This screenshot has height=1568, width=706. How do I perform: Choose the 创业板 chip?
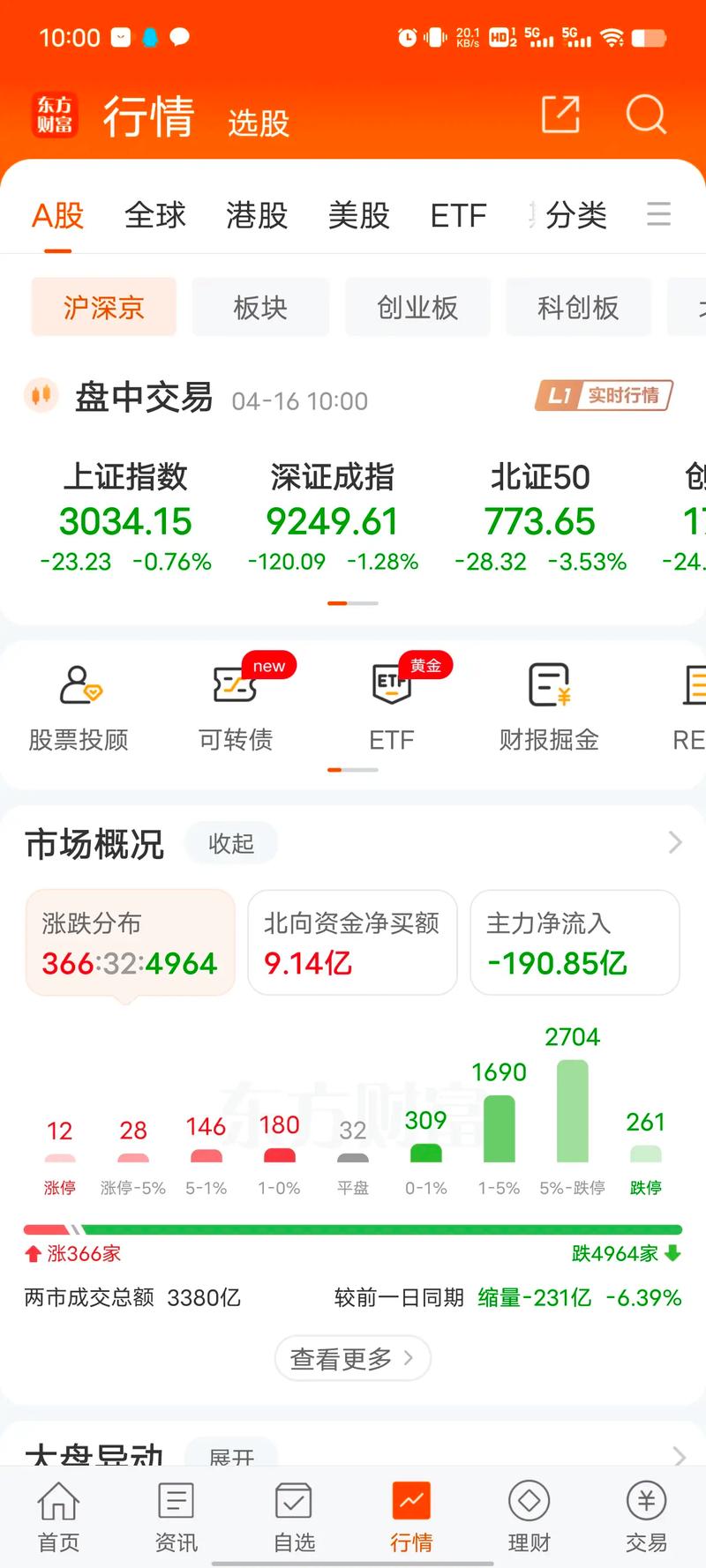(x=417, y=307)
